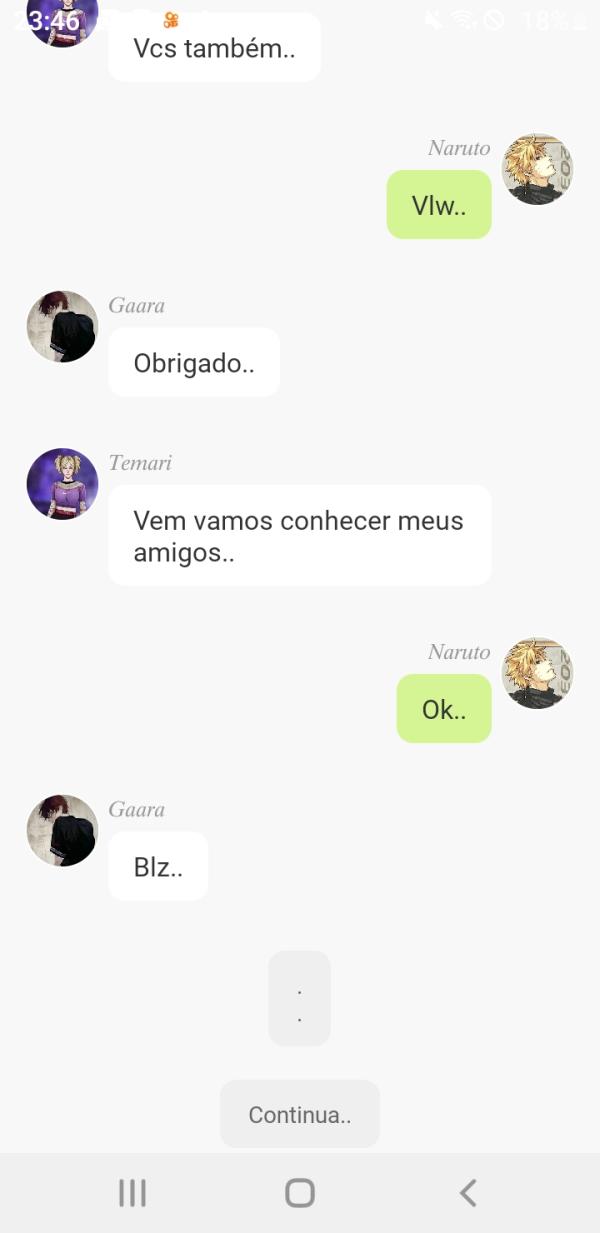Screen dimensions: 600x1233
Task: Go back using the navigation bar arrow
Action: tap(467, 1192)
